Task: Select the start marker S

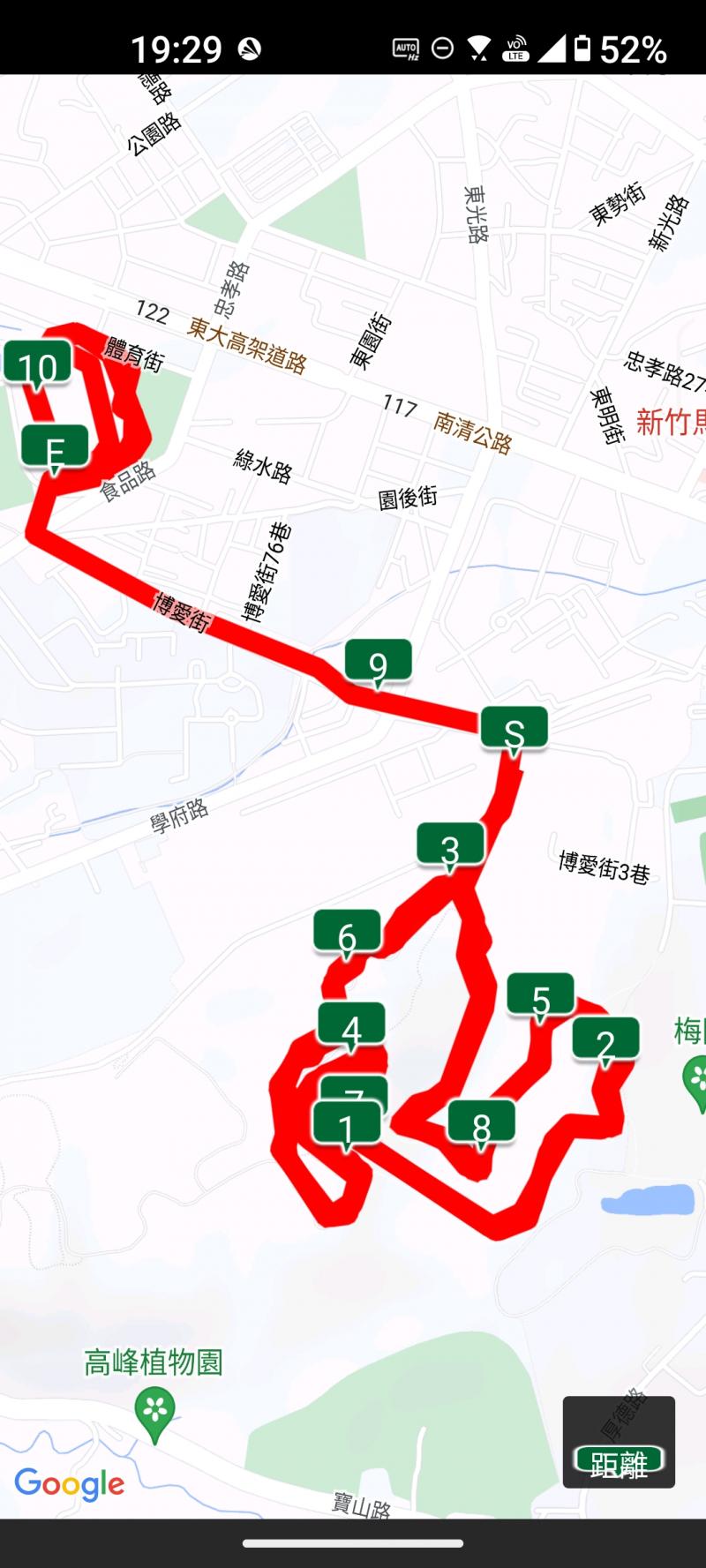Action: coord(514,730)
